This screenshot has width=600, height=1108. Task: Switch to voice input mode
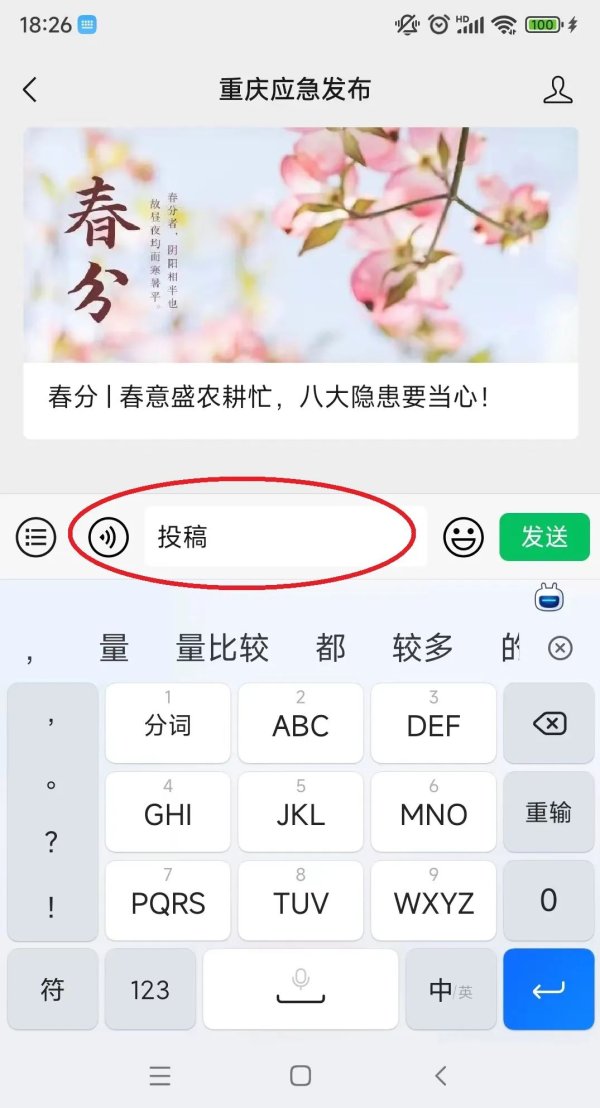click(x=108, y=537)
